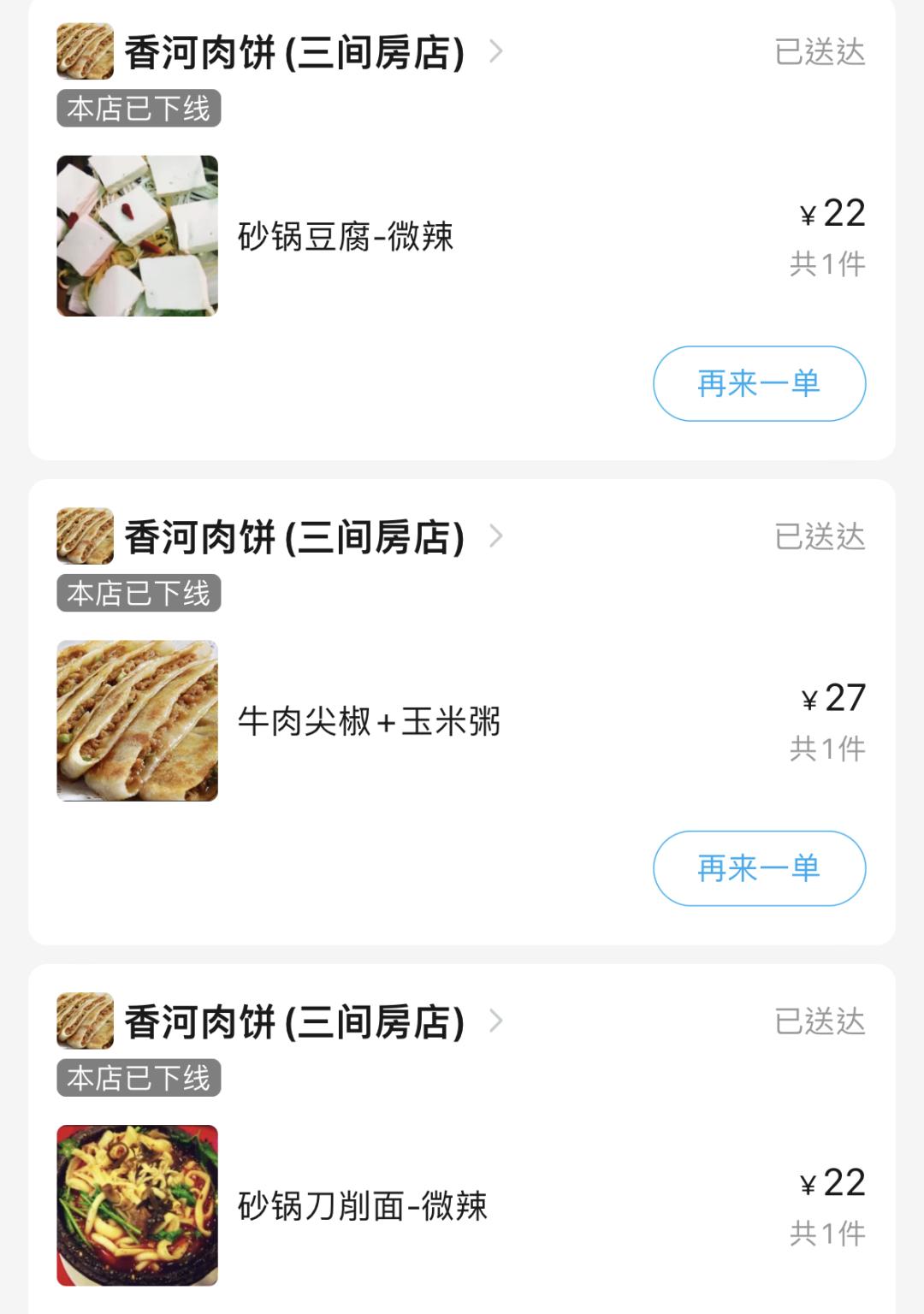Select the 已送达 status on the first order
The width and height of the screenshot is (924, 1314).
pyautogui.click(x=820, y=53)
